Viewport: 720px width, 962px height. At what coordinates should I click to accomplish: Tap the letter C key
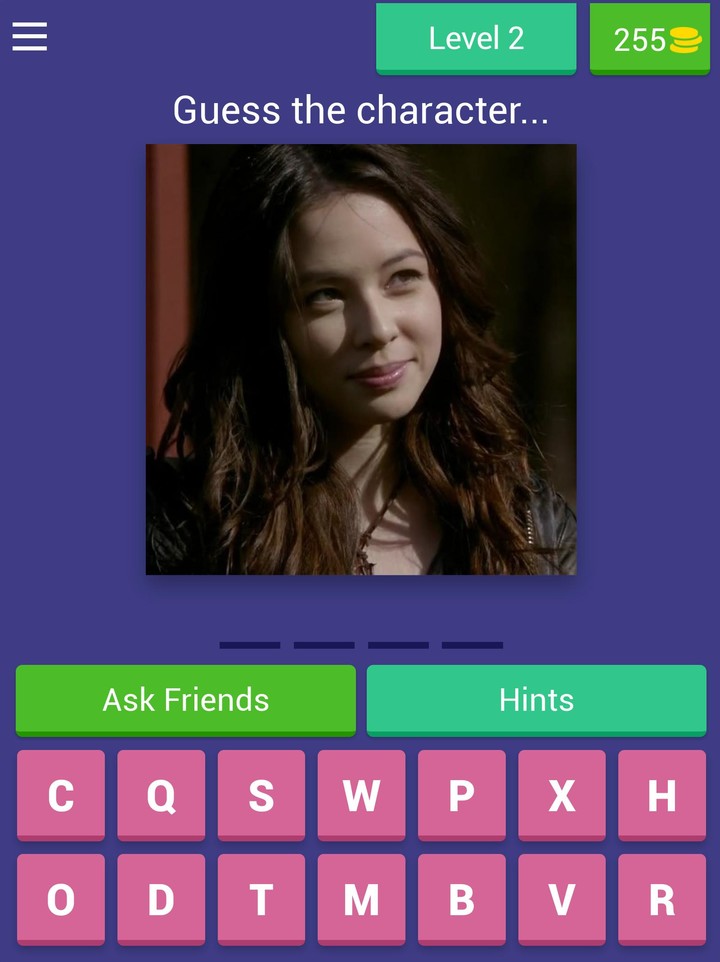point(60,796)
